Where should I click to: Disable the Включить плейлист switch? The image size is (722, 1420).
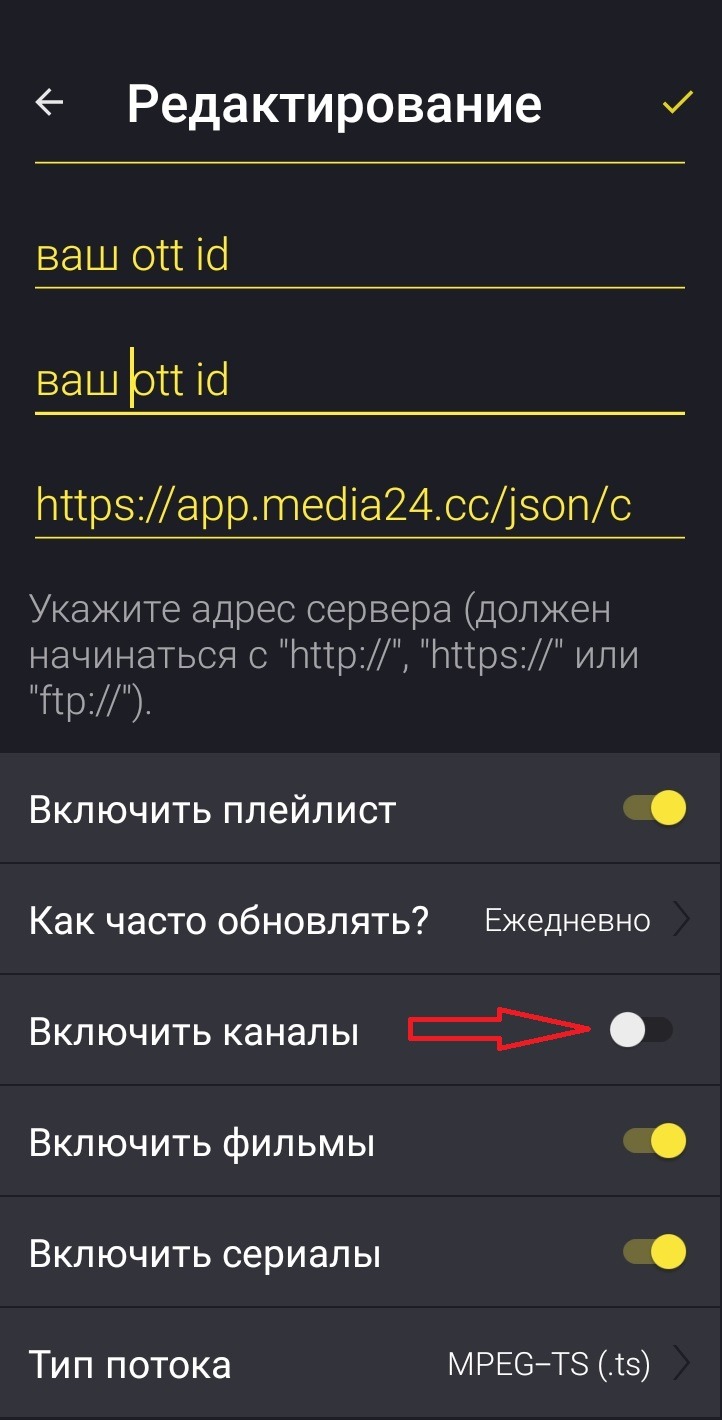[x=655, y=808]
